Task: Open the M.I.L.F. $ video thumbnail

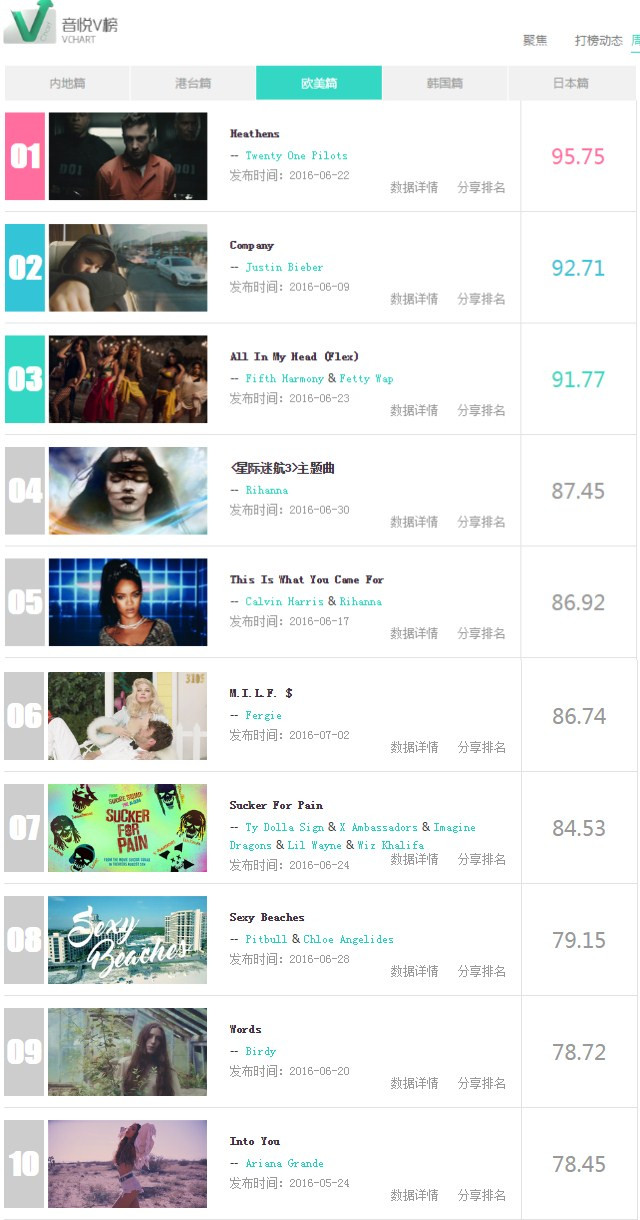Action: click(128, 715)
